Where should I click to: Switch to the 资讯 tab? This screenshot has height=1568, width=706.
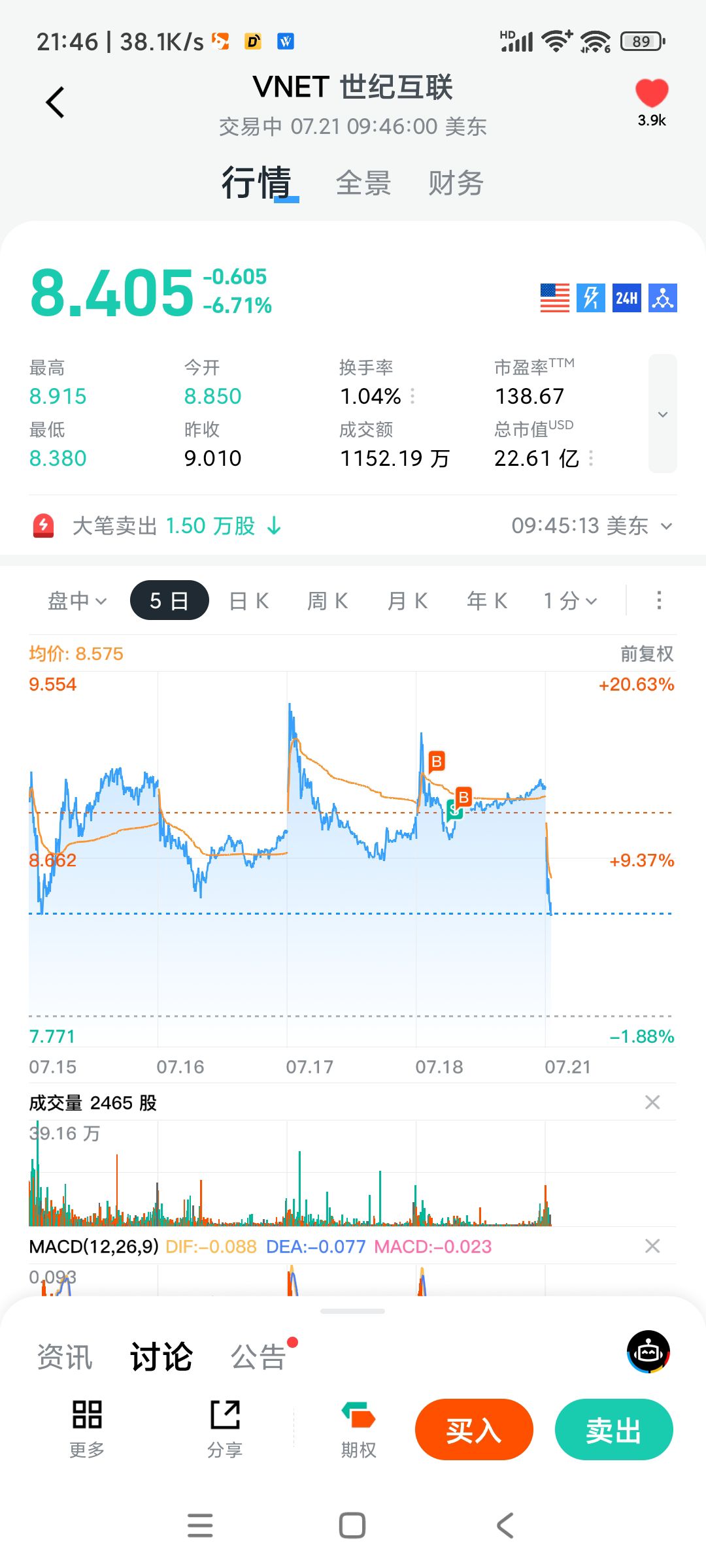click(65, 1357)
